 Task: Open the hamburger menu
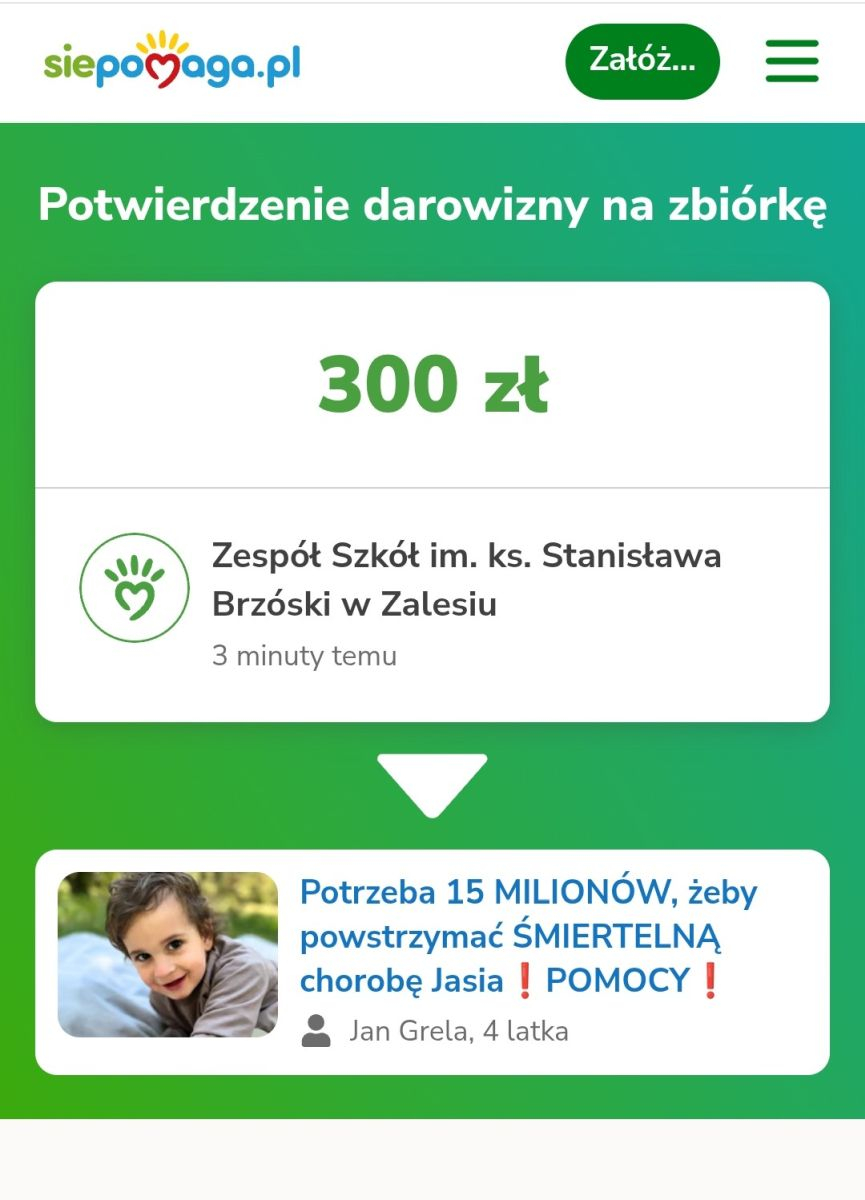(792, 61)
